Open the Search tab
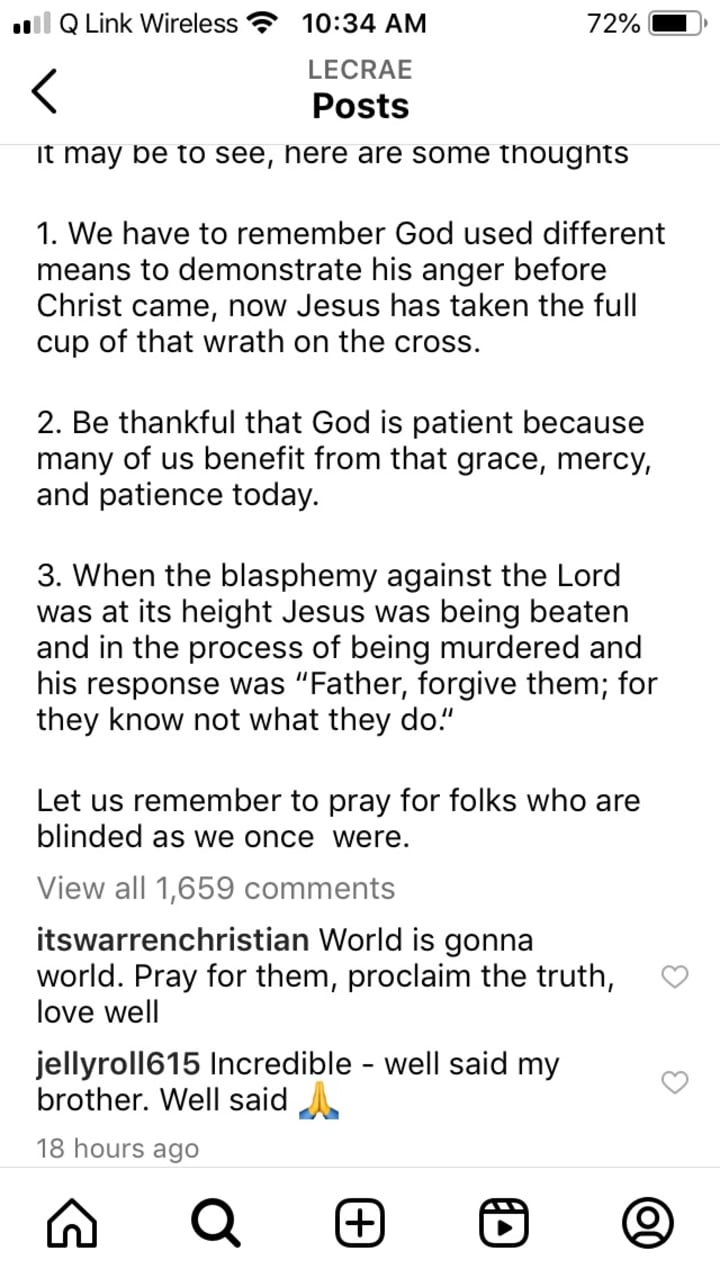The image size is (720, 1278). coord(215,1223)
